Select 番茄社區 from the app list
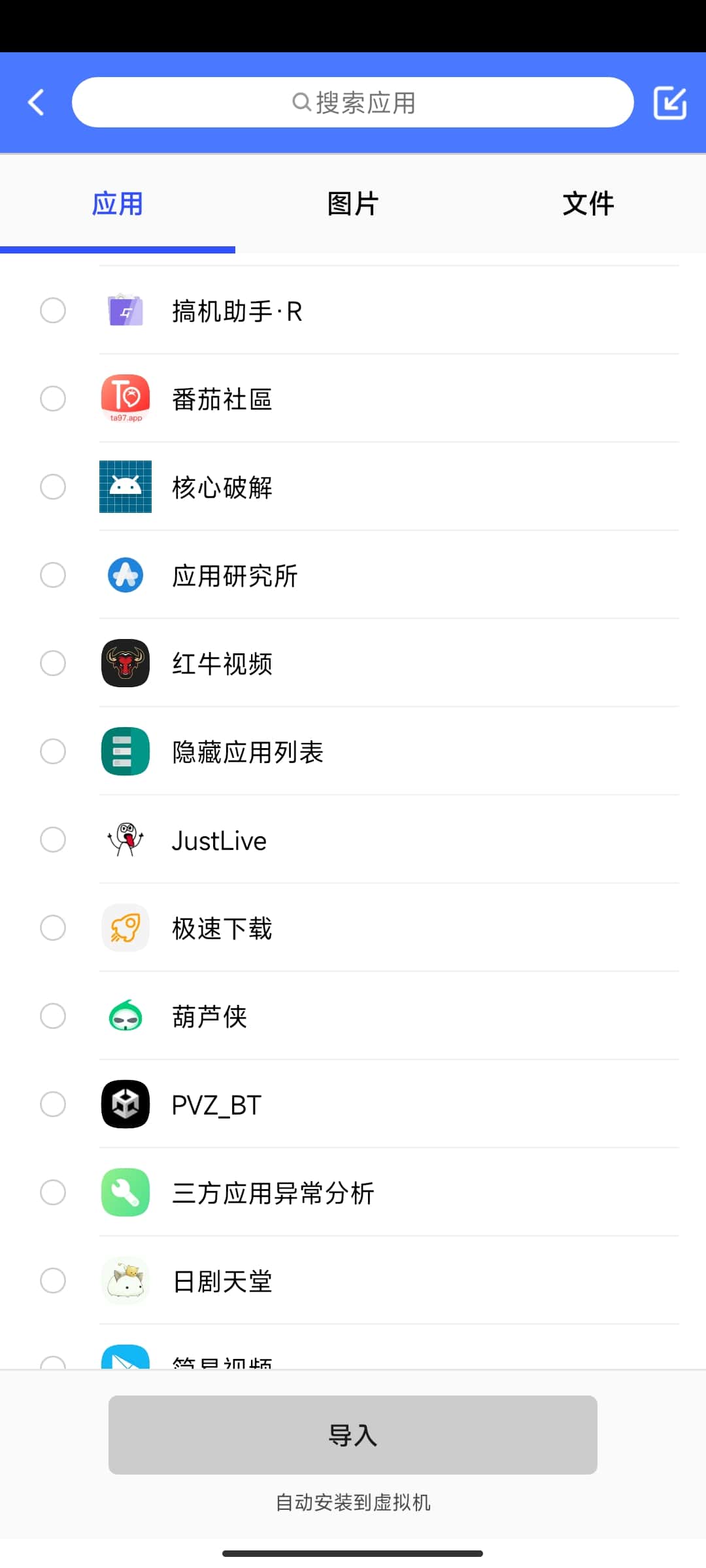The image size is (706, 1568). click(x=53, y=399)
